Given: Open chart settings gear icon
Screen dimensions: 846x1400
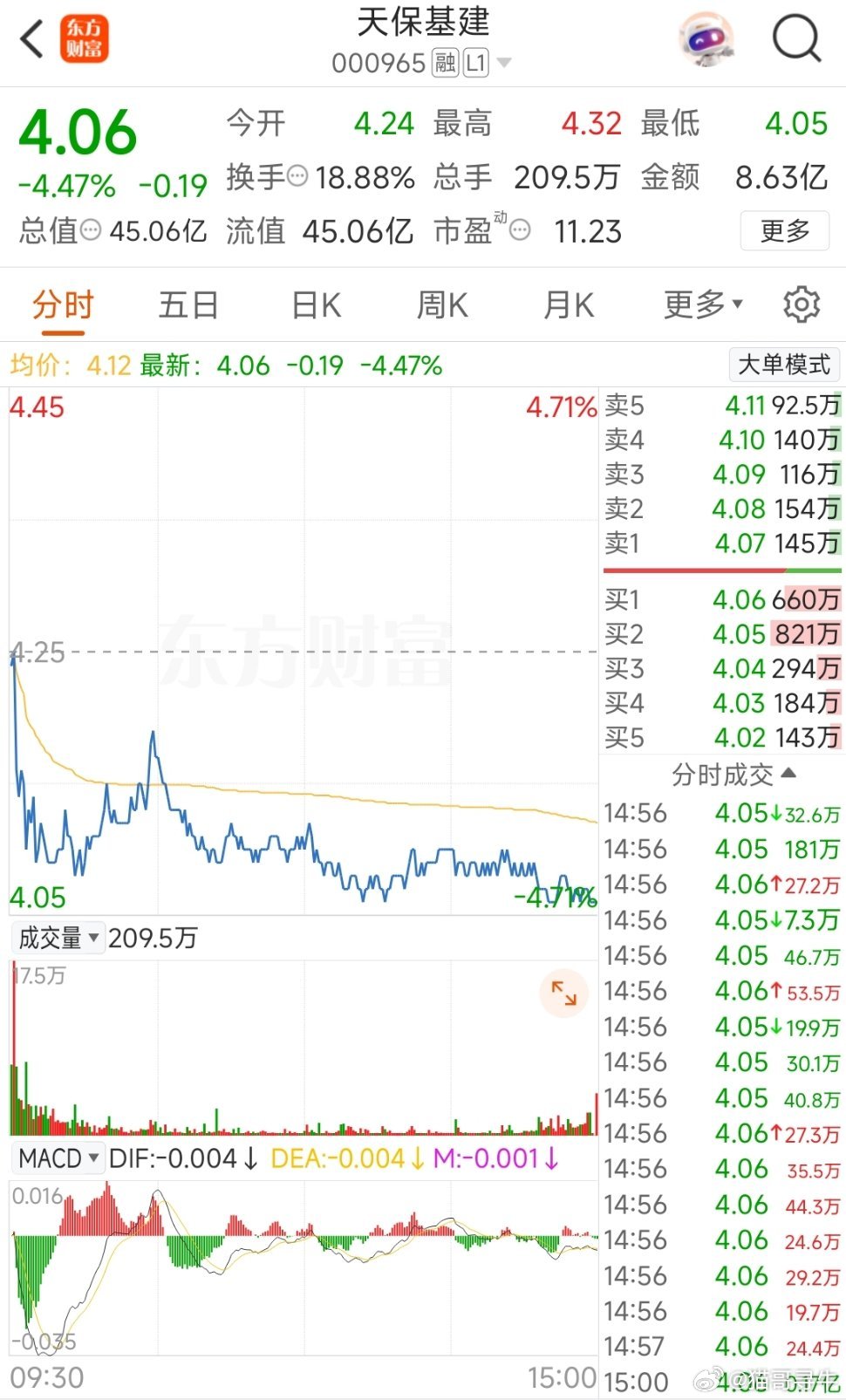Looking at the screenshot, I should 802,304.
